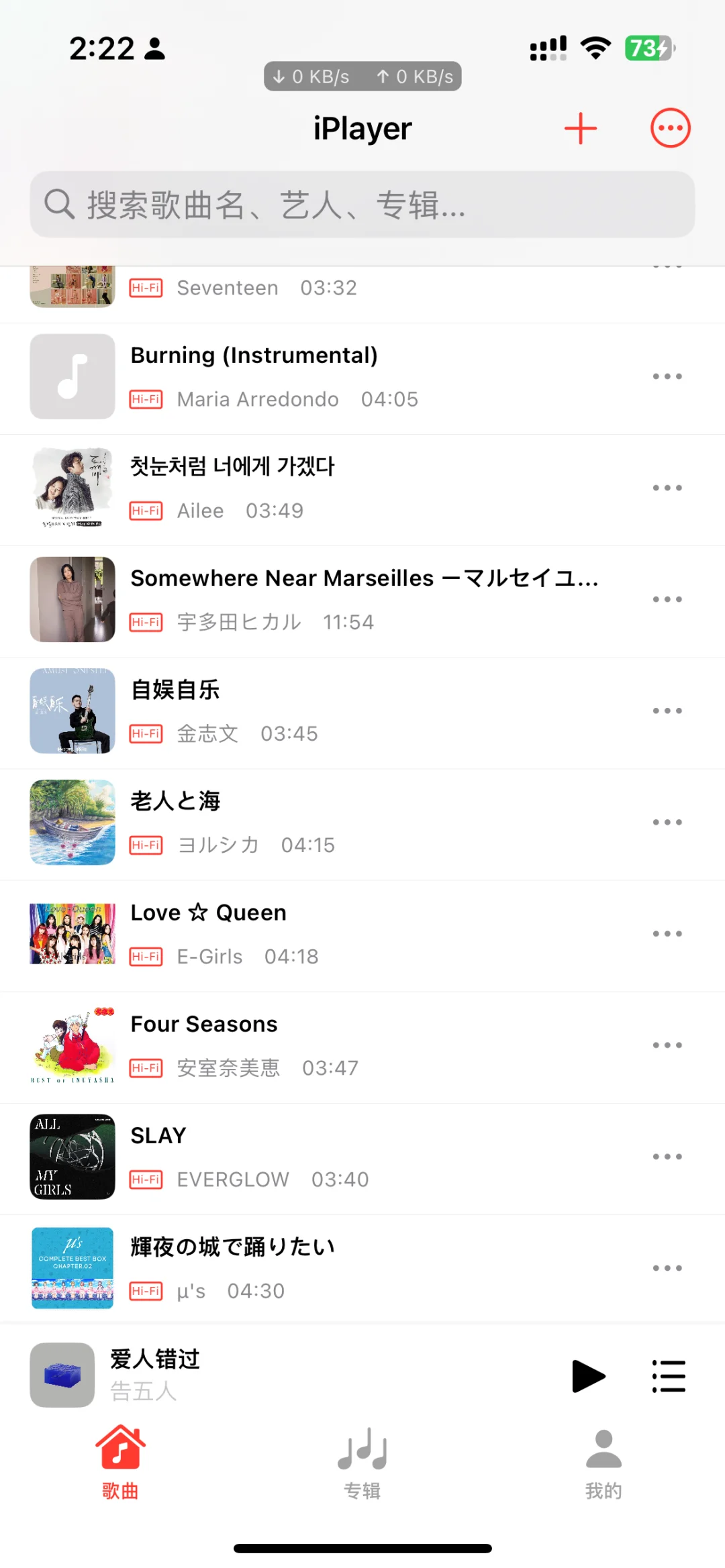Screen dimensions: 725x1568
Task: Play Love ☆ Queen by E-Girls
Action: coord(336,933)
